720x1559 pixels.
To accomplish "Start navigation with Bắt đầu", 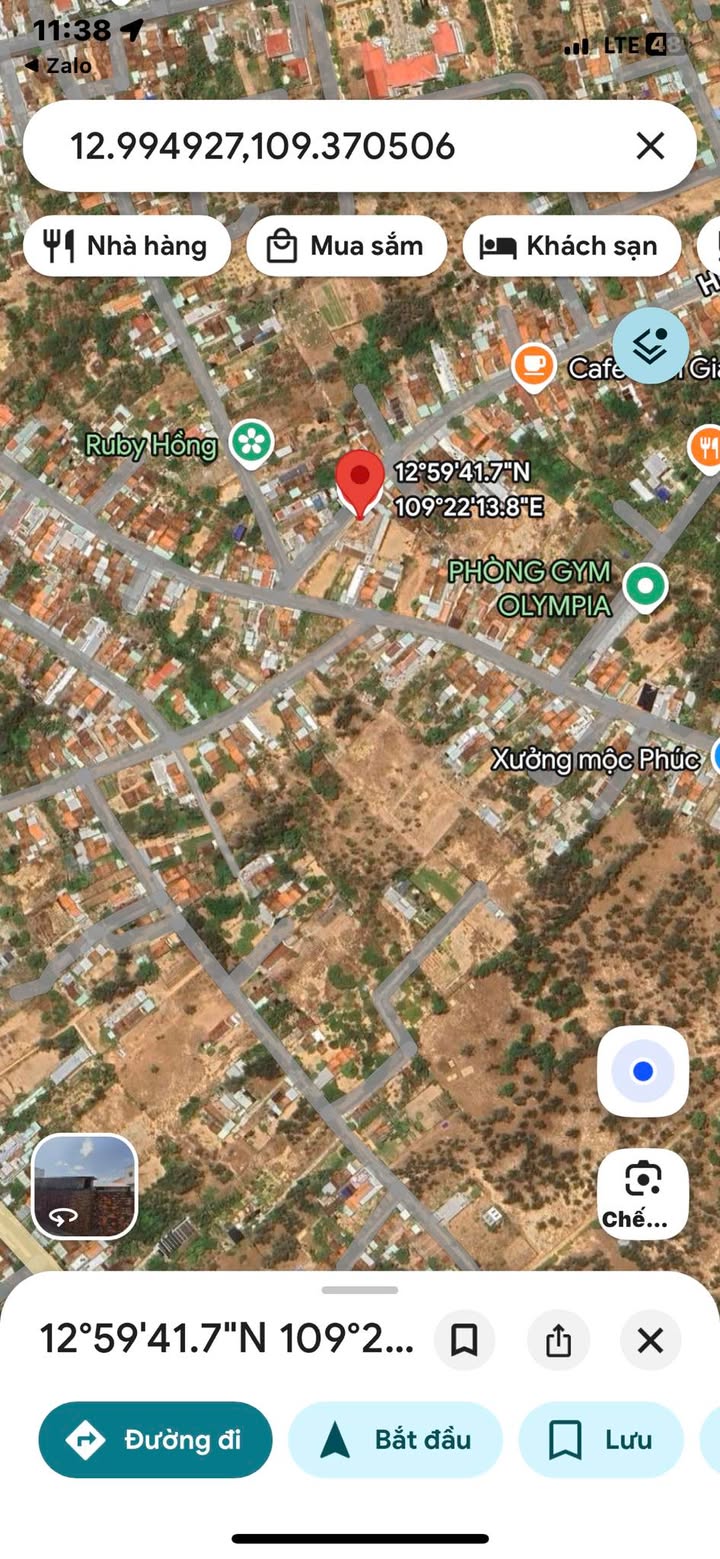I will point(395,1440).
